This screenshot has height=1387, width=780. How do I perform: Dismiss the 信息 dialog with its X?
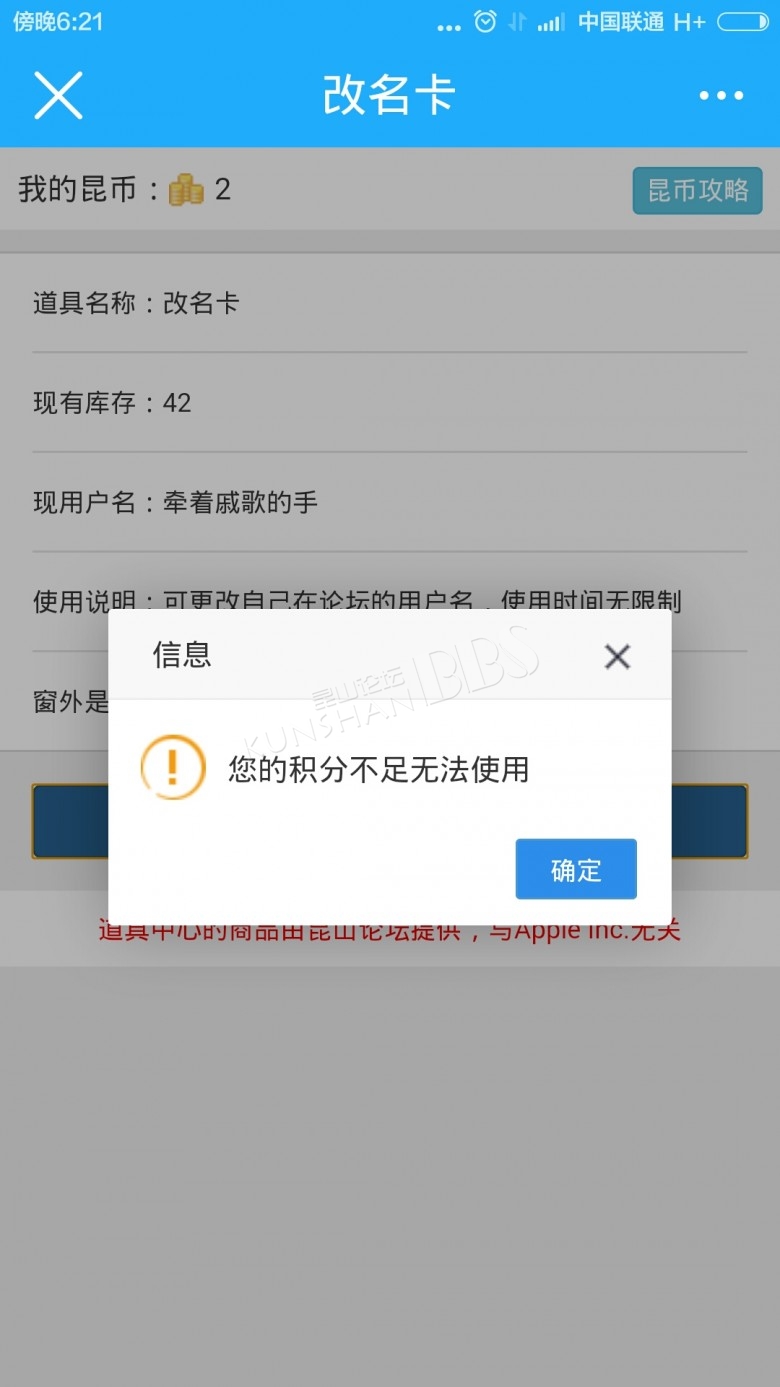617,657
